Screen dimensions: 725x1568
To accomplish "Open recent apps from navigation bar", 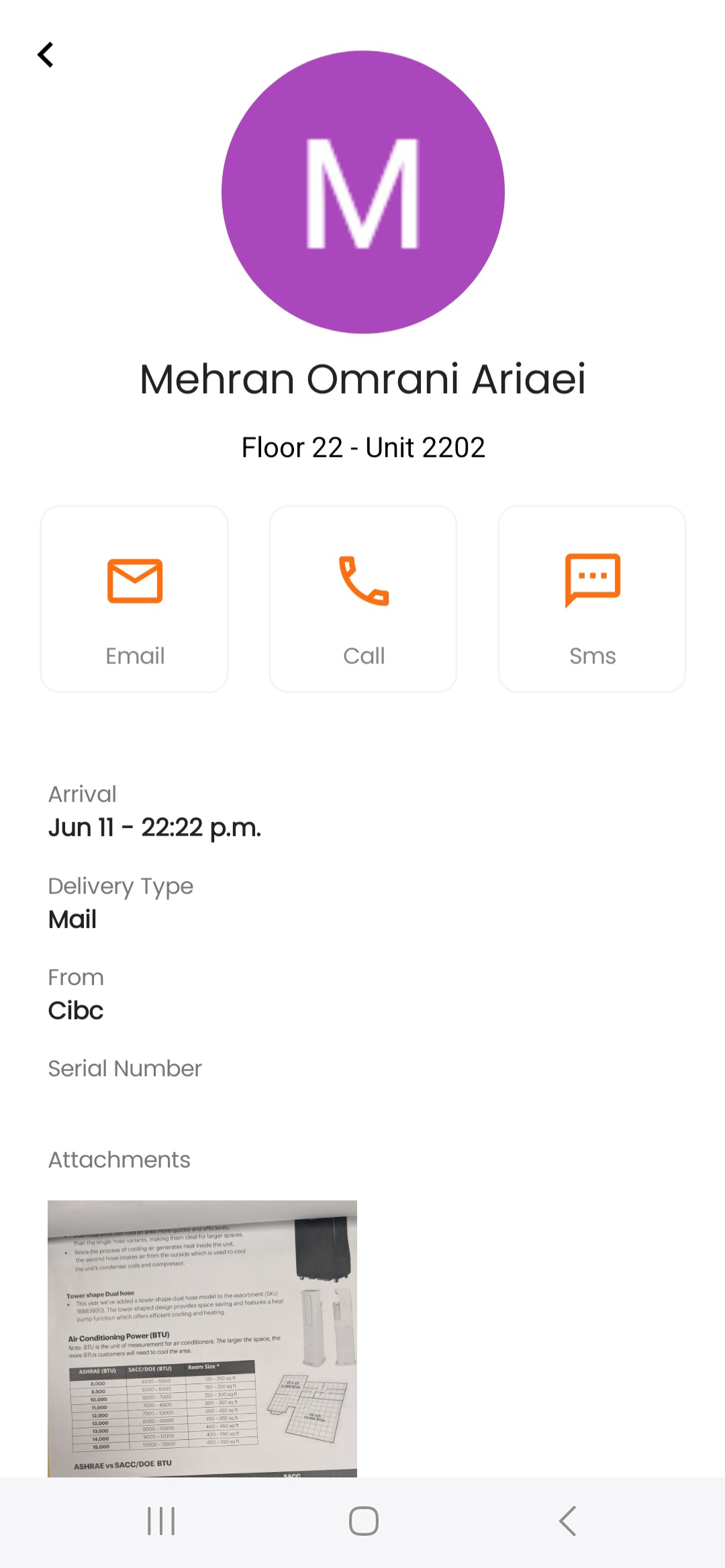I will (161, 1521).
